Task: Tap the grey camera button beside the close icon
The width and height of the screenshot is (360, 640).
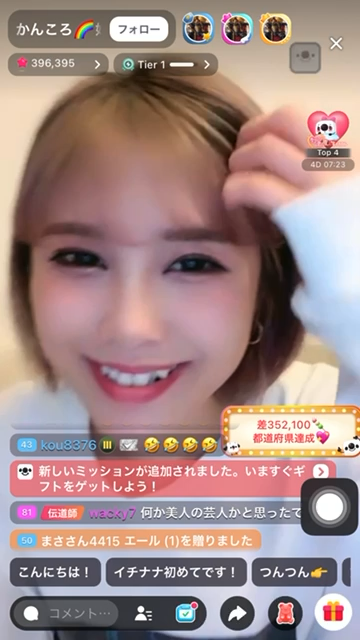Action: coord(305,58)
